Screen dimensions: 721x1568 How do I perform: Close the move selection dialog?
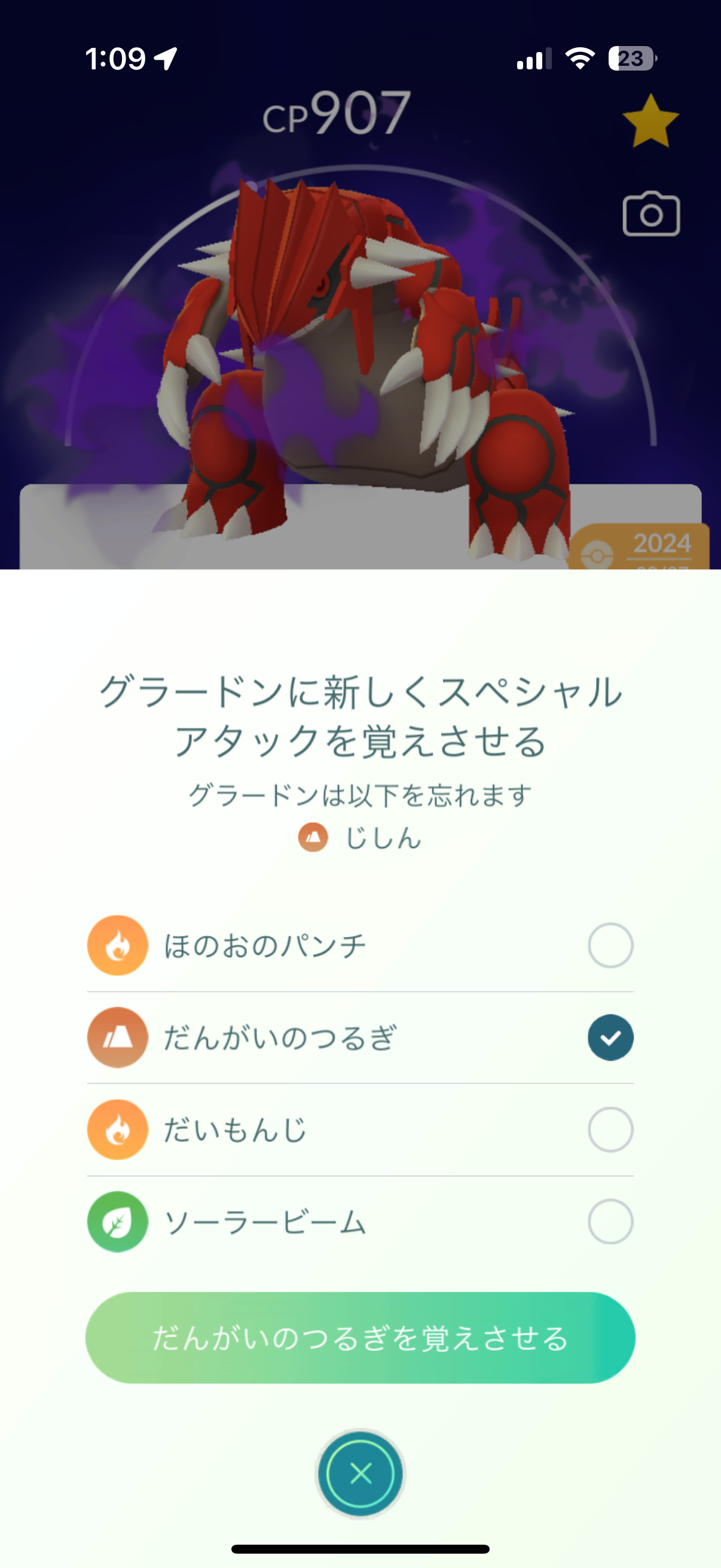coord(360,1474)
